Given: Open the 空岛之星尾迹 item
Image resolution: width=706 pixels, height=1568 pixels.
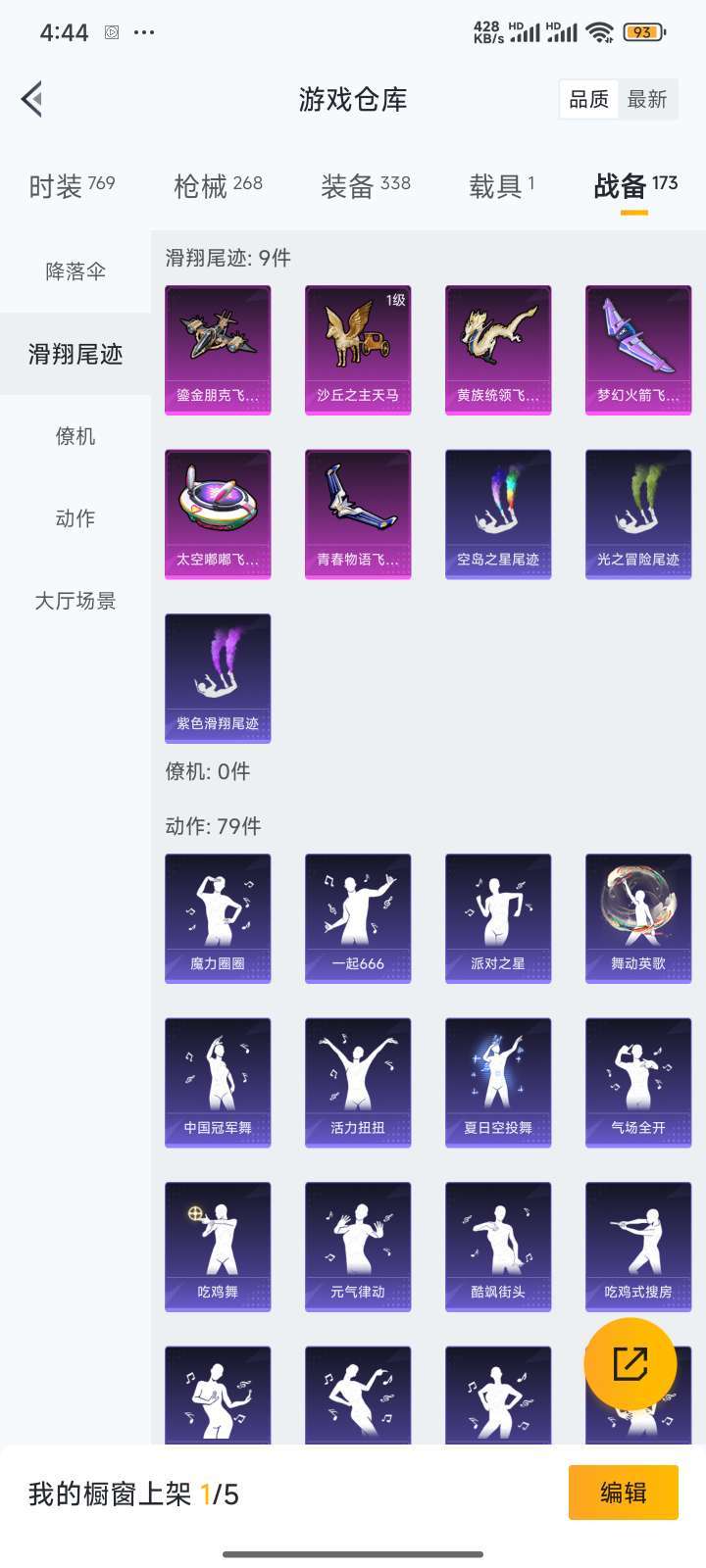Looking at the screenshot, I should [x=498, y=514].
